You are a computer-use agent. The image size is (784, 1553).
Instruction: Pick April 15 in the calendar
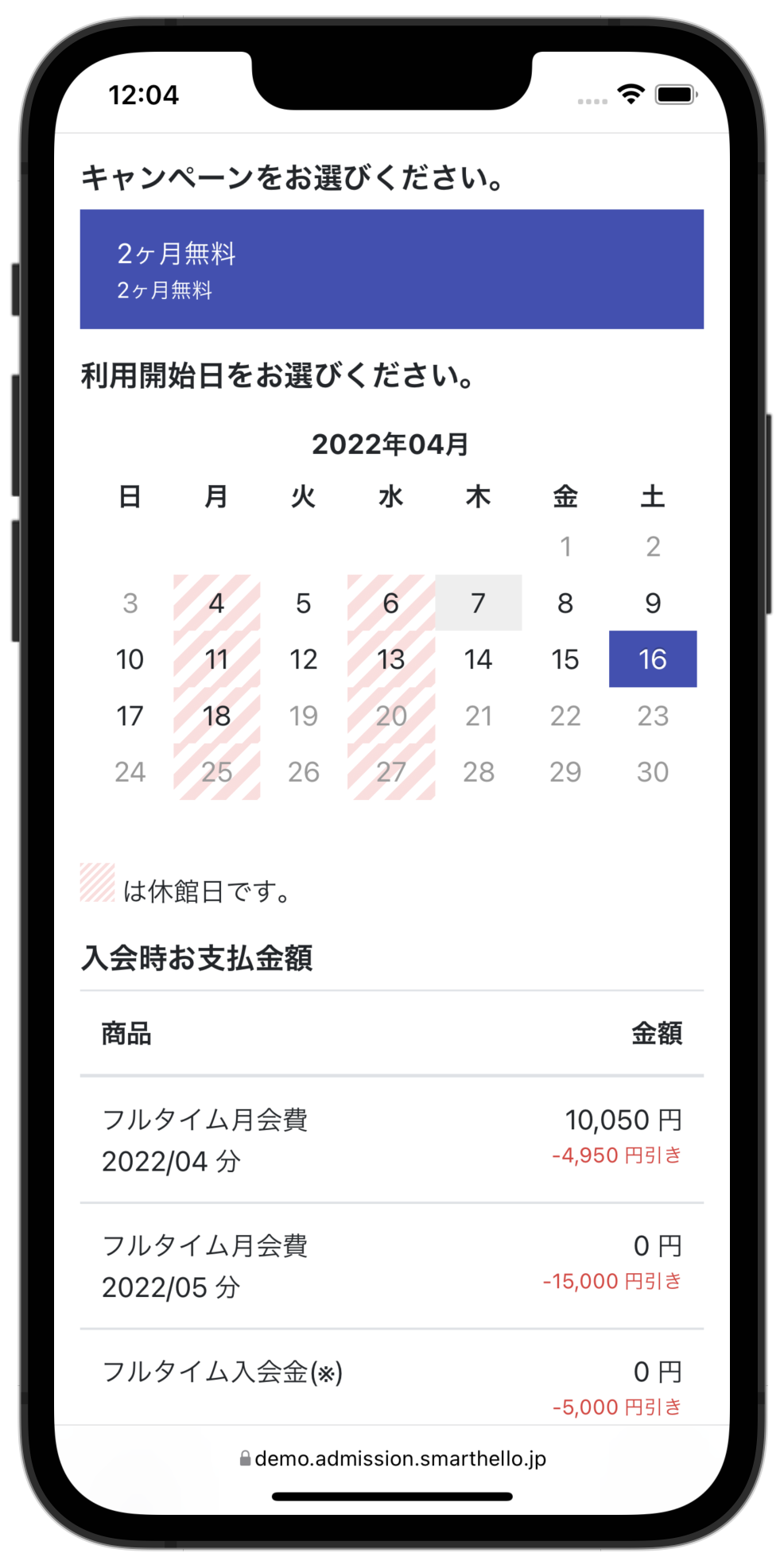(565, 659)
